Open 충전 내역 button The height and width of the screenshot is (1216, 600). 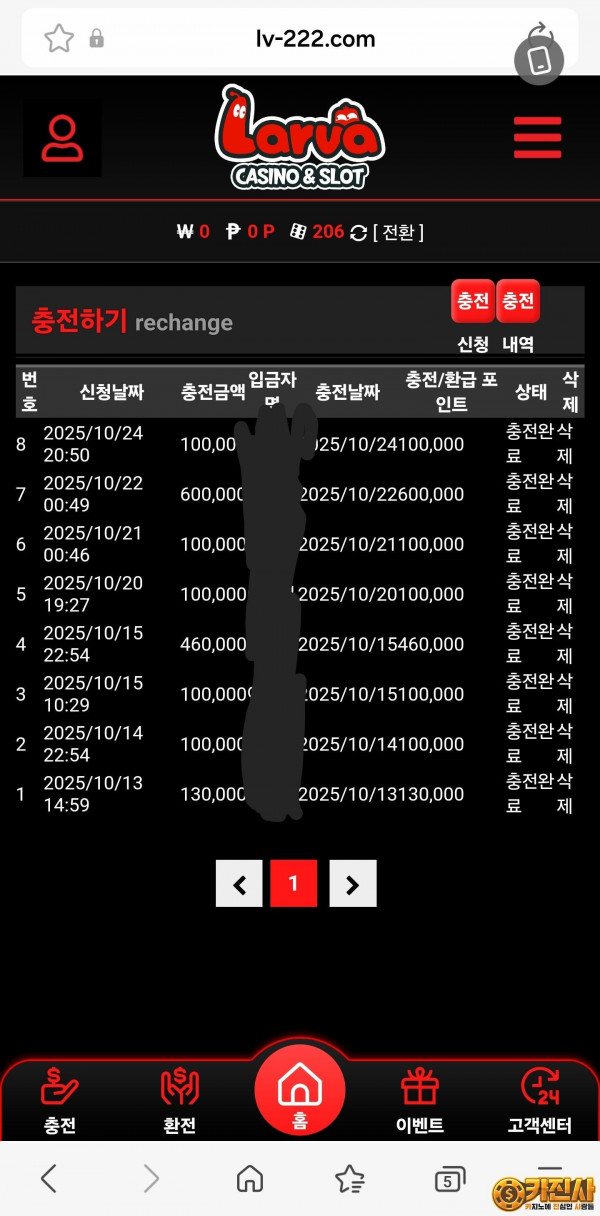point(518,302)
